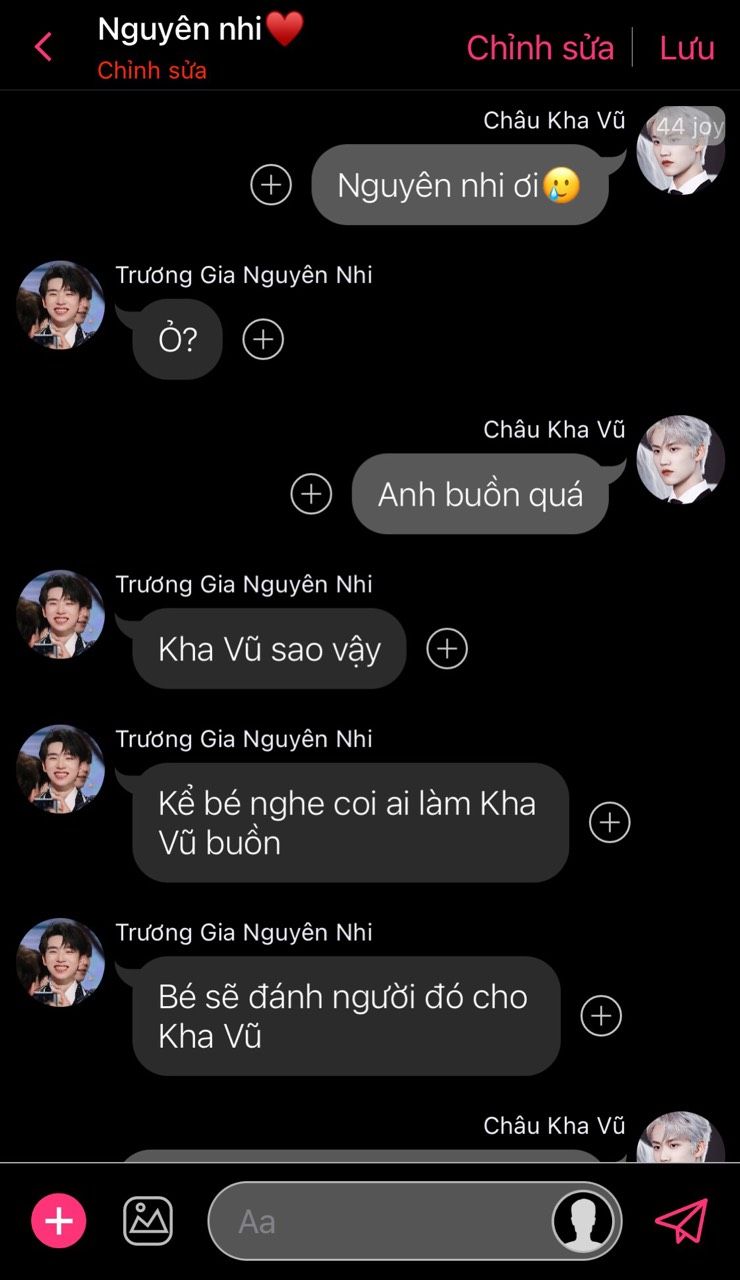Open Trương Gia Nguyên Nhi's avatar beside "Ở?"
Viewport: 740px width, 1280px height.
60,305
